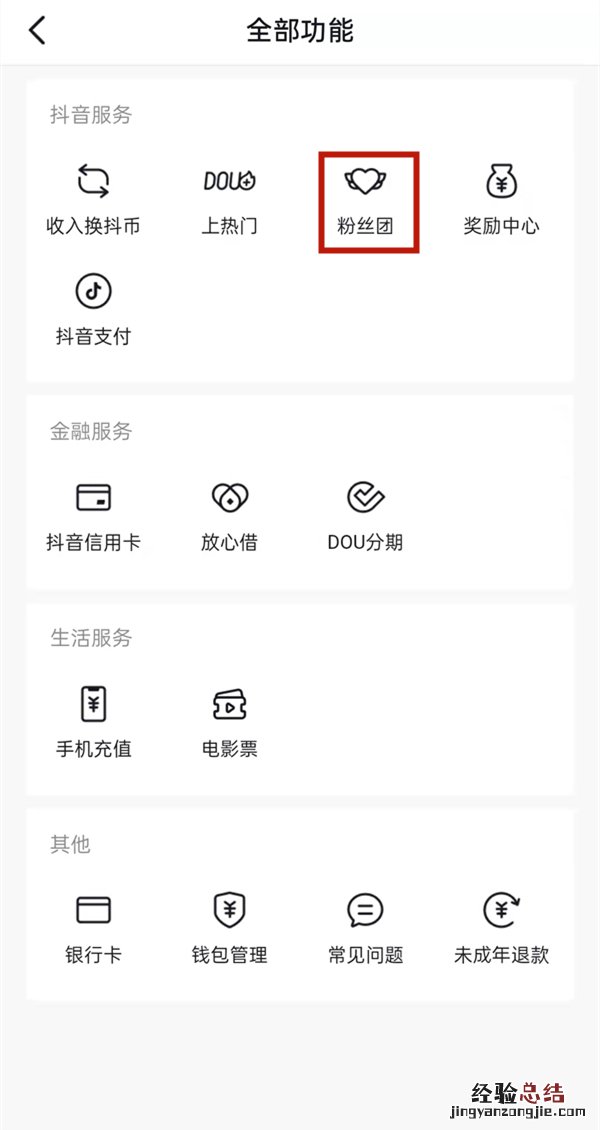Select 手机充值 phone top-up

(x=93, y=721)
